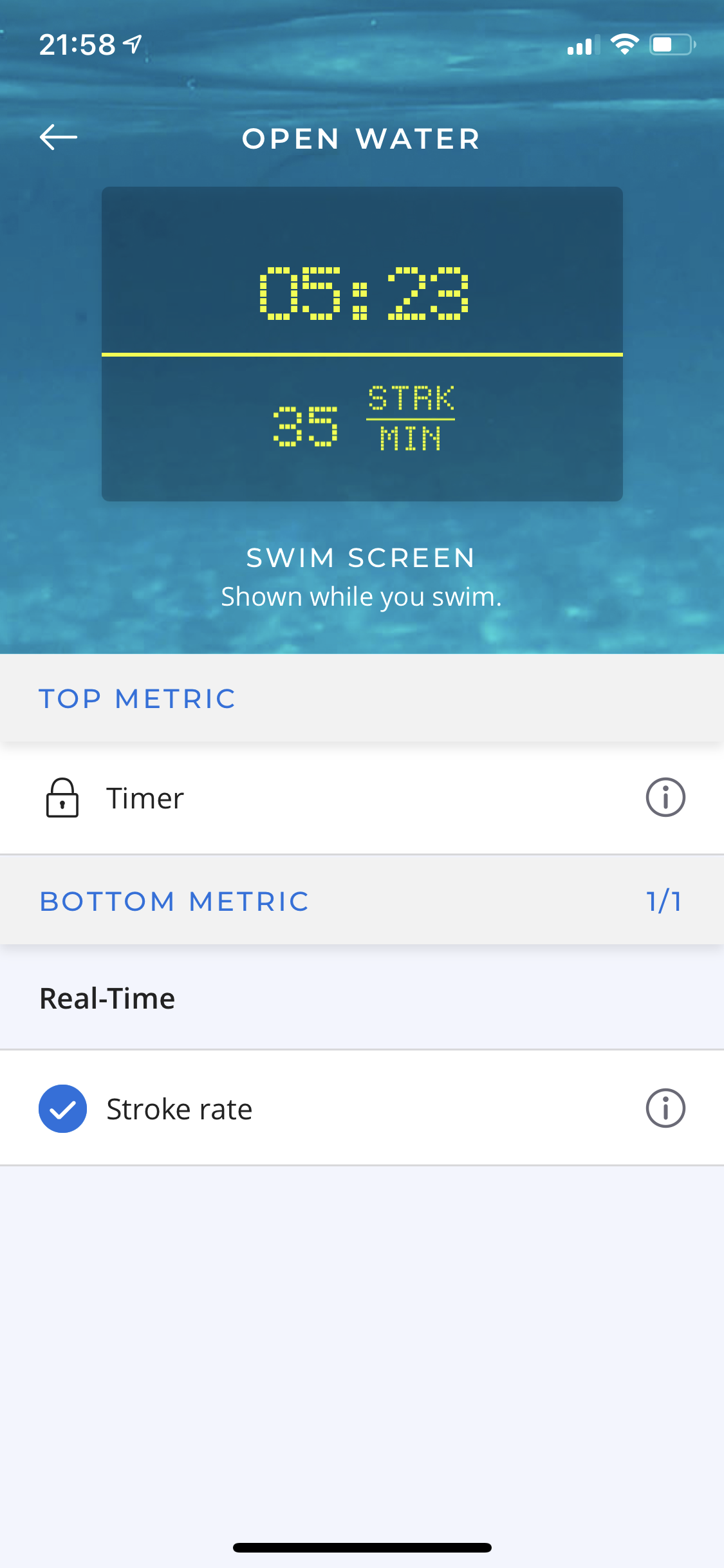This screenshot has height=1568, width=724.
Task: Go back from Open Water screen
Action: coord(59,137)
